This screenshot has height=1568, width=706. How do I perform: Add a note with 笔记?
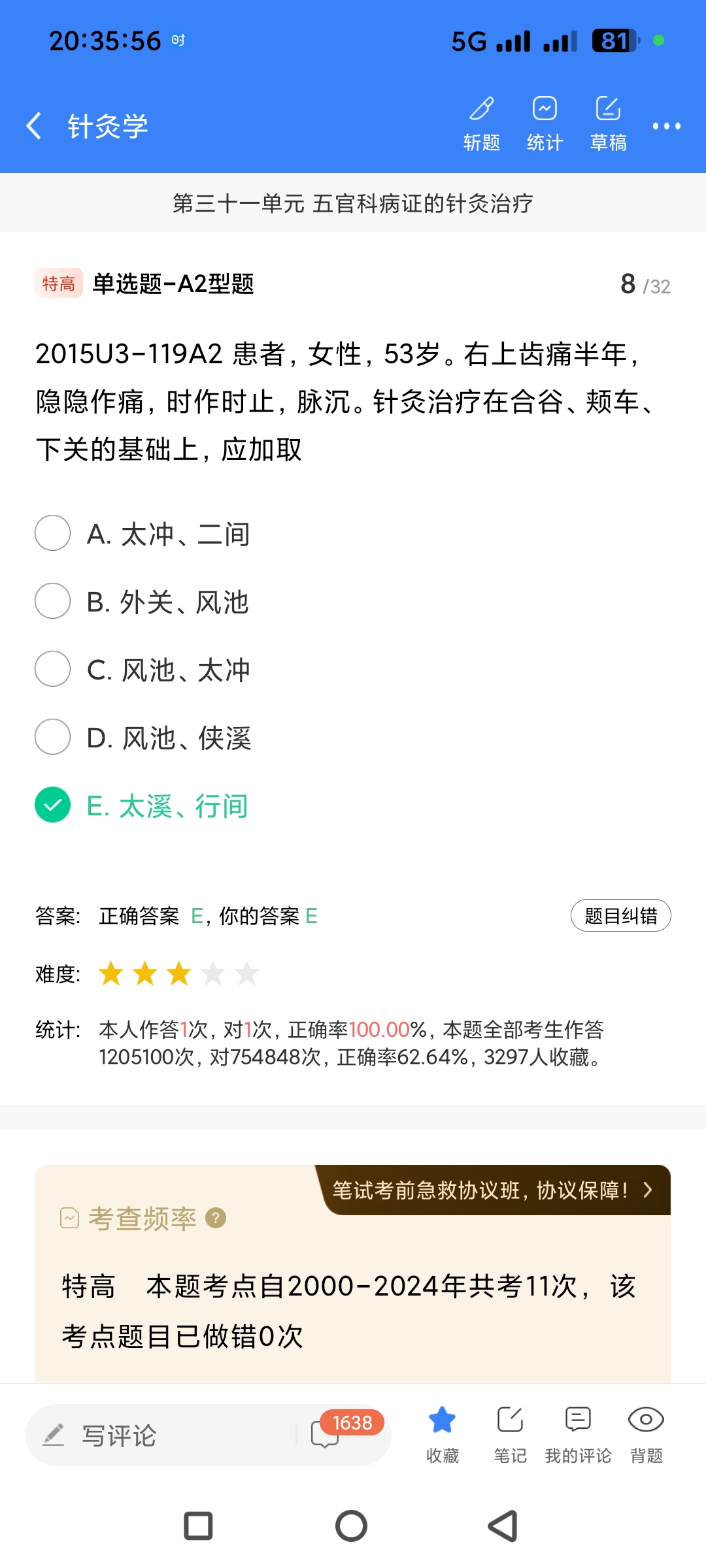pyautogui.click(x=510, y=1434)
